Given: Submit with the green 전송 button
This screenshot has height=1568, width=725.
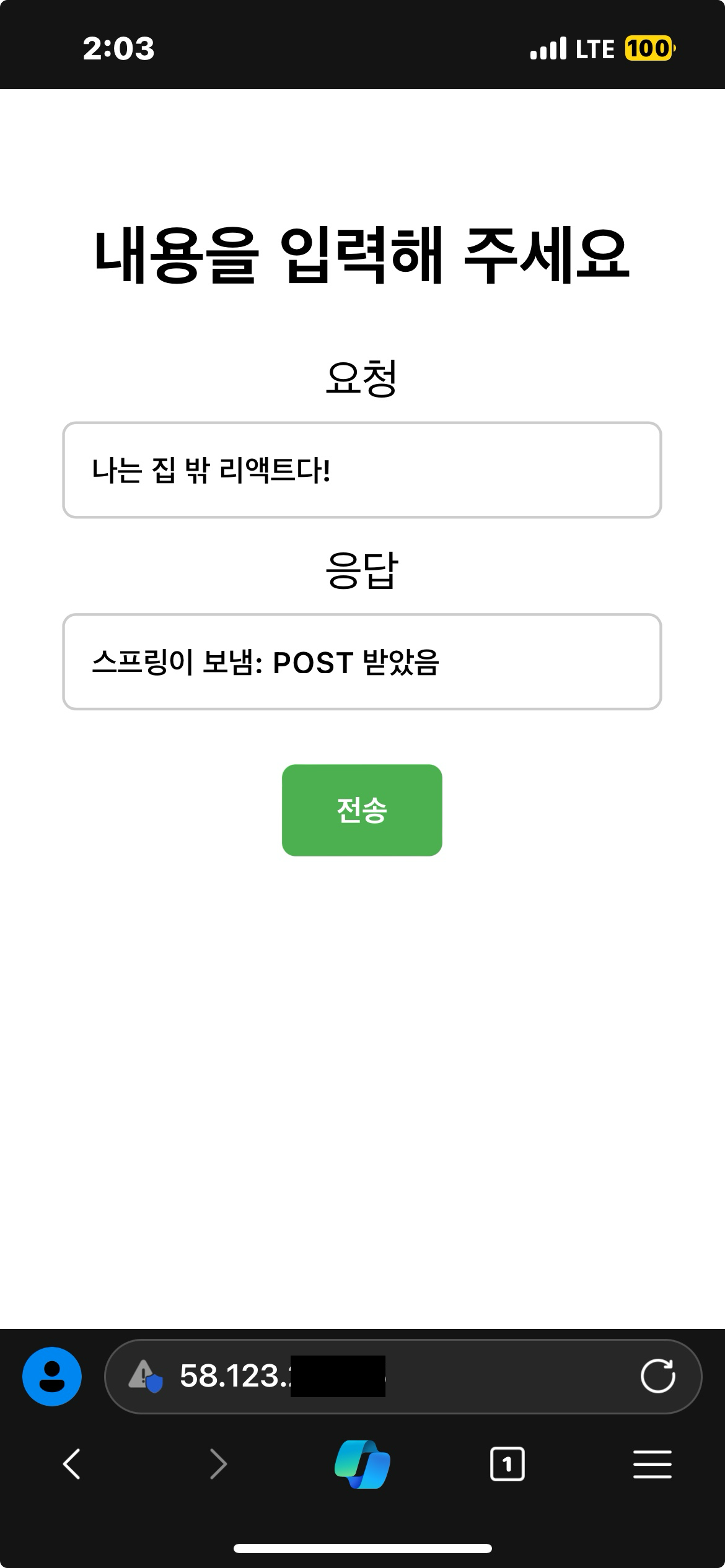Looking at the screenshot, I should 362,810.
